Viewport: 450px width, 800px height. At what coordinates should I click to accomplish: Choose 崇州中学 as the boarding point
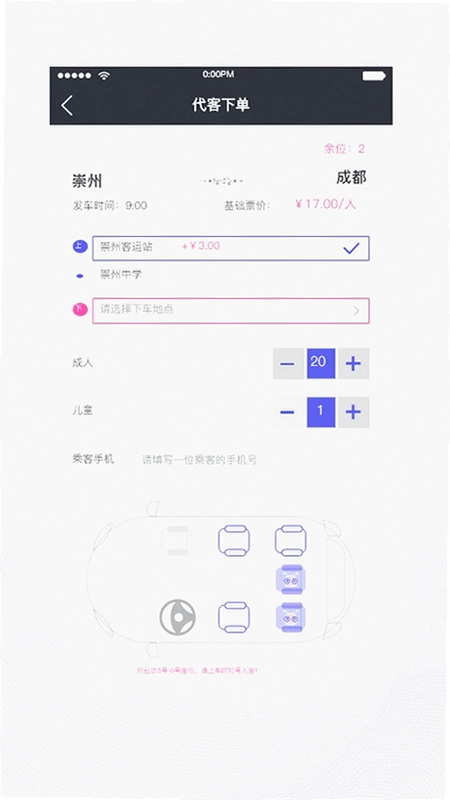(x=121, y=275)
